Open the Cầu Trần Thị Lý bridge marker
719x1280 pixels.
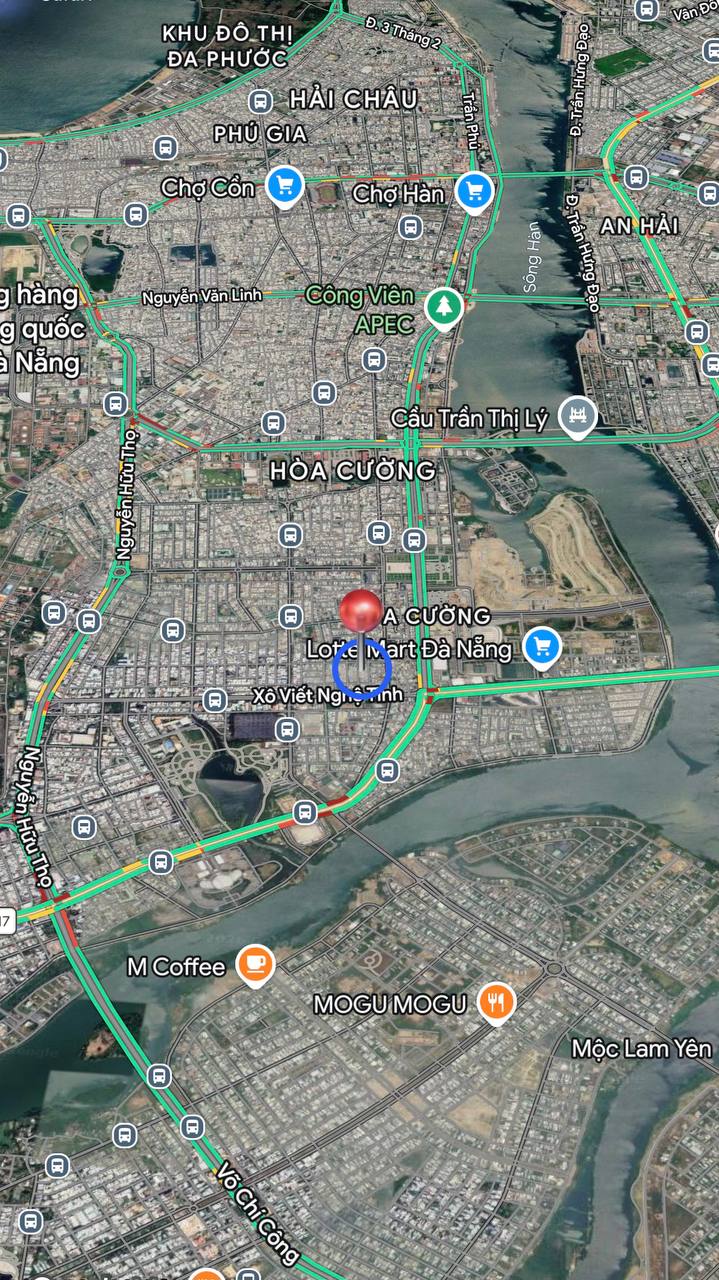[x=578, y=417]
